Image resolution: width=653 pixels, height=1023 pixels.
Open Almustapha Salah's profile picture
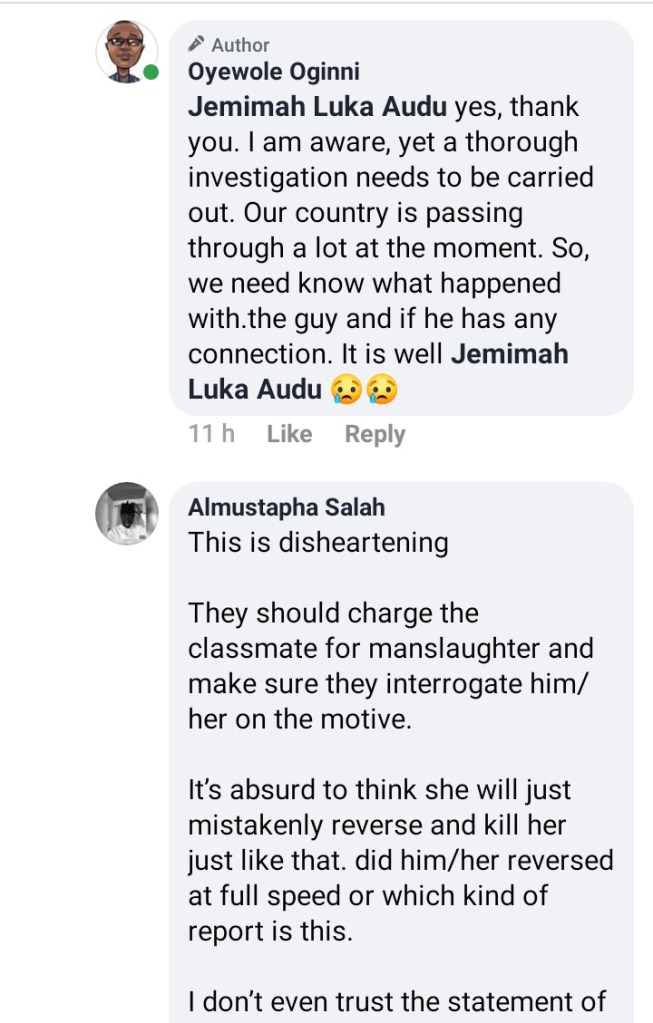(127, 514)
